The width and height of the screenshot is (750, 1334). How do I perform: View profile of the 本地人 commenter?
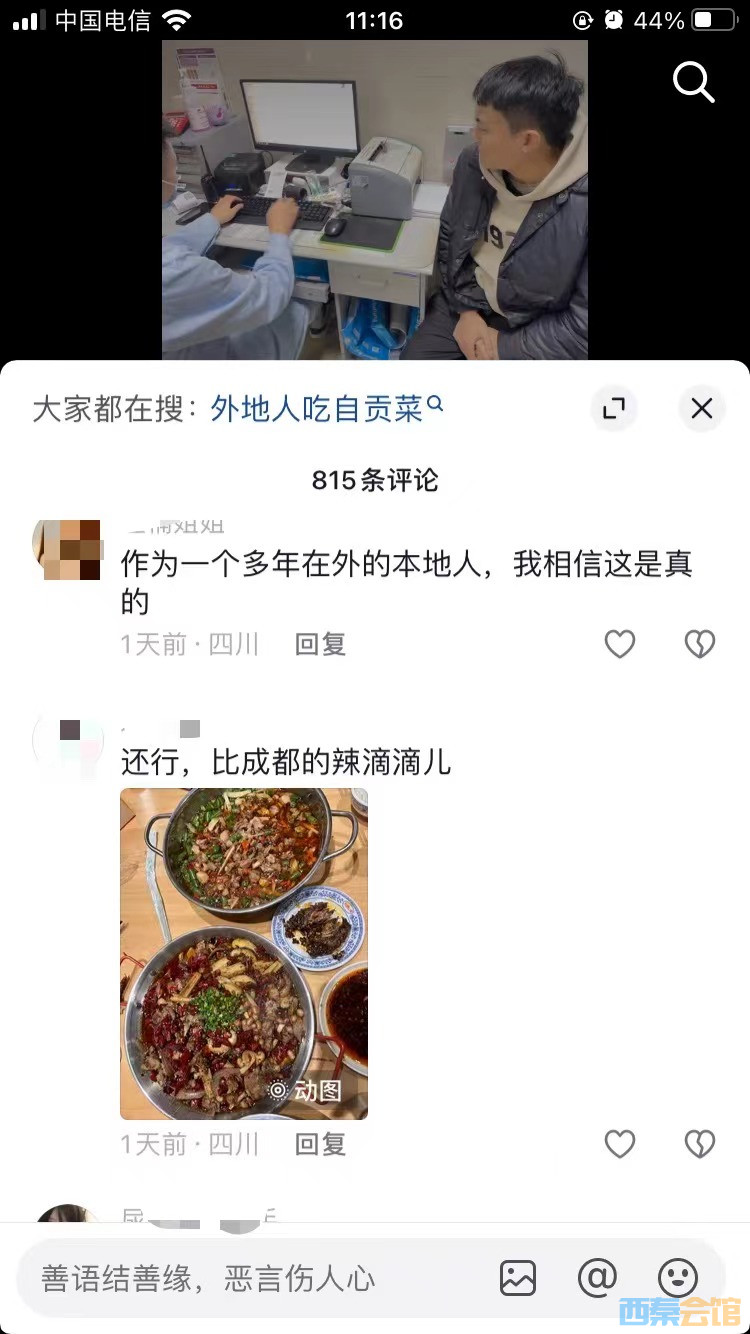coord(68,548)
